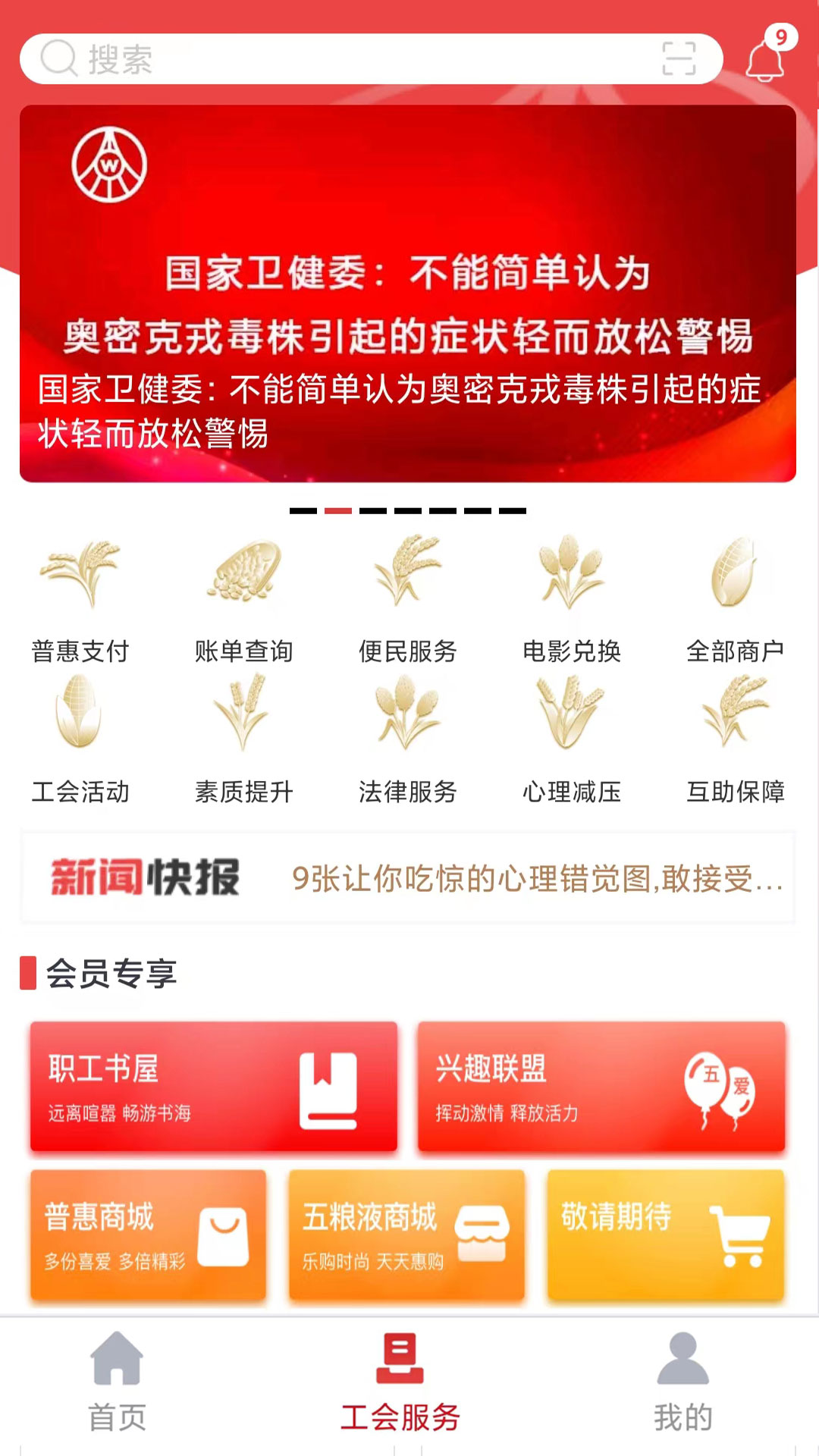This screenshot has height=1456, width=819.
Task: Tap the 搜索 search box
Action: 371,59
